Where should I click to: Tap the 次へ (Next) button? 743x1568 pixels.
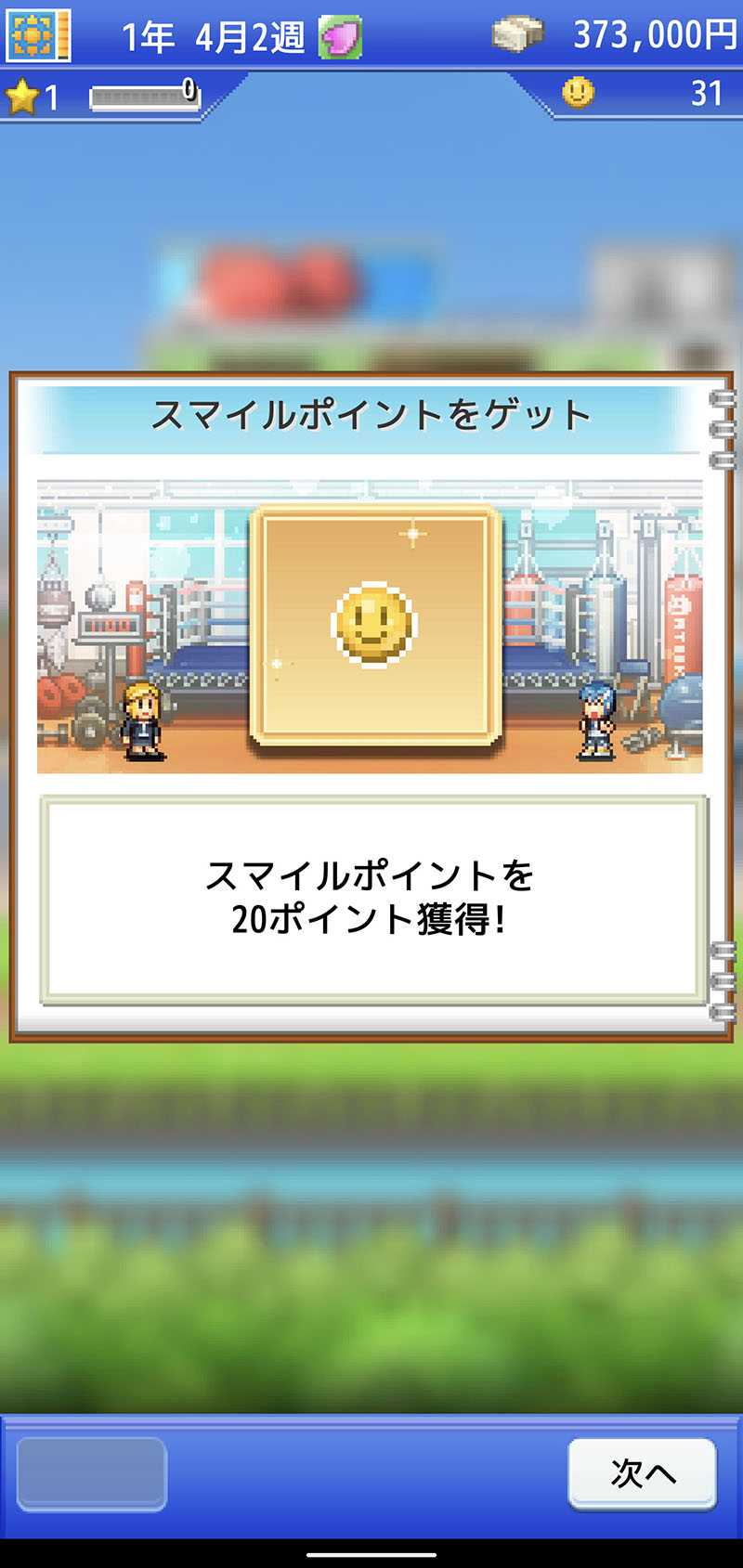click(642, 1473)
